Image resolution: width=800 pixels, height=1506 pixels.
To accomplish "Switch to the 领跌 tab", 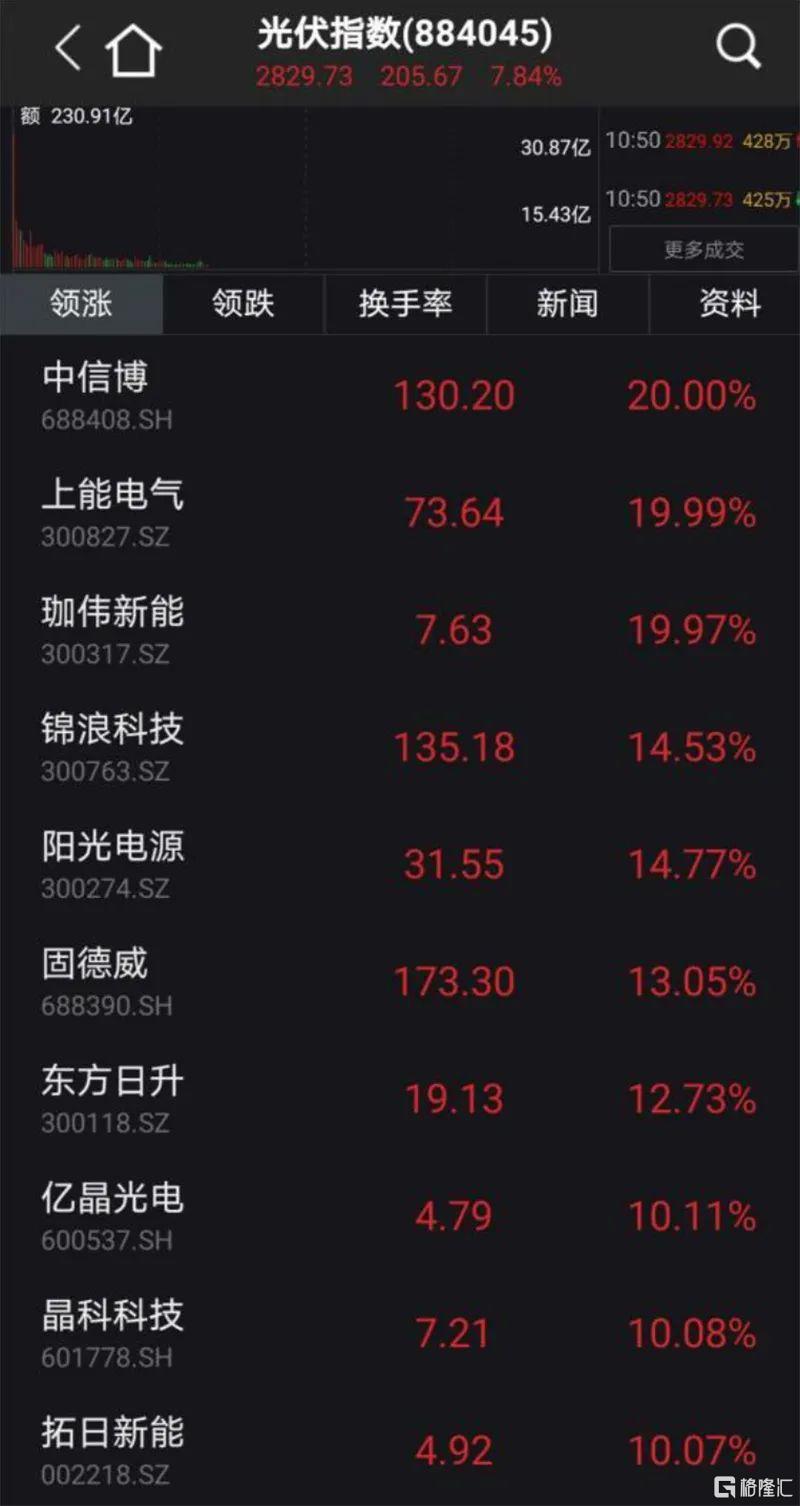I will tap(243, 304).
